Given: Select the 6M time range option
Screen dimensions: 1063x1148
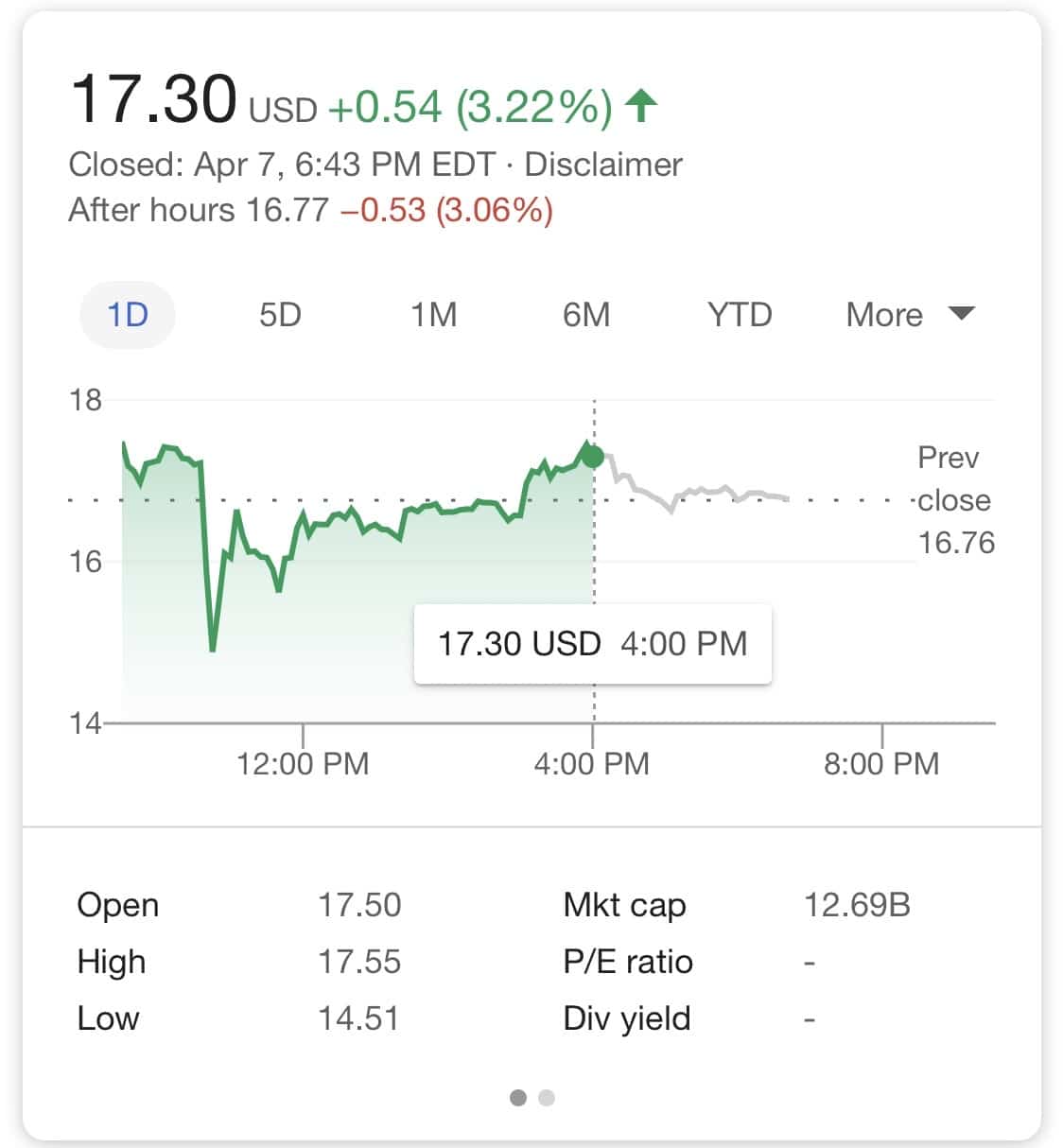Looking at the screenshot, I should pos(587,315).
